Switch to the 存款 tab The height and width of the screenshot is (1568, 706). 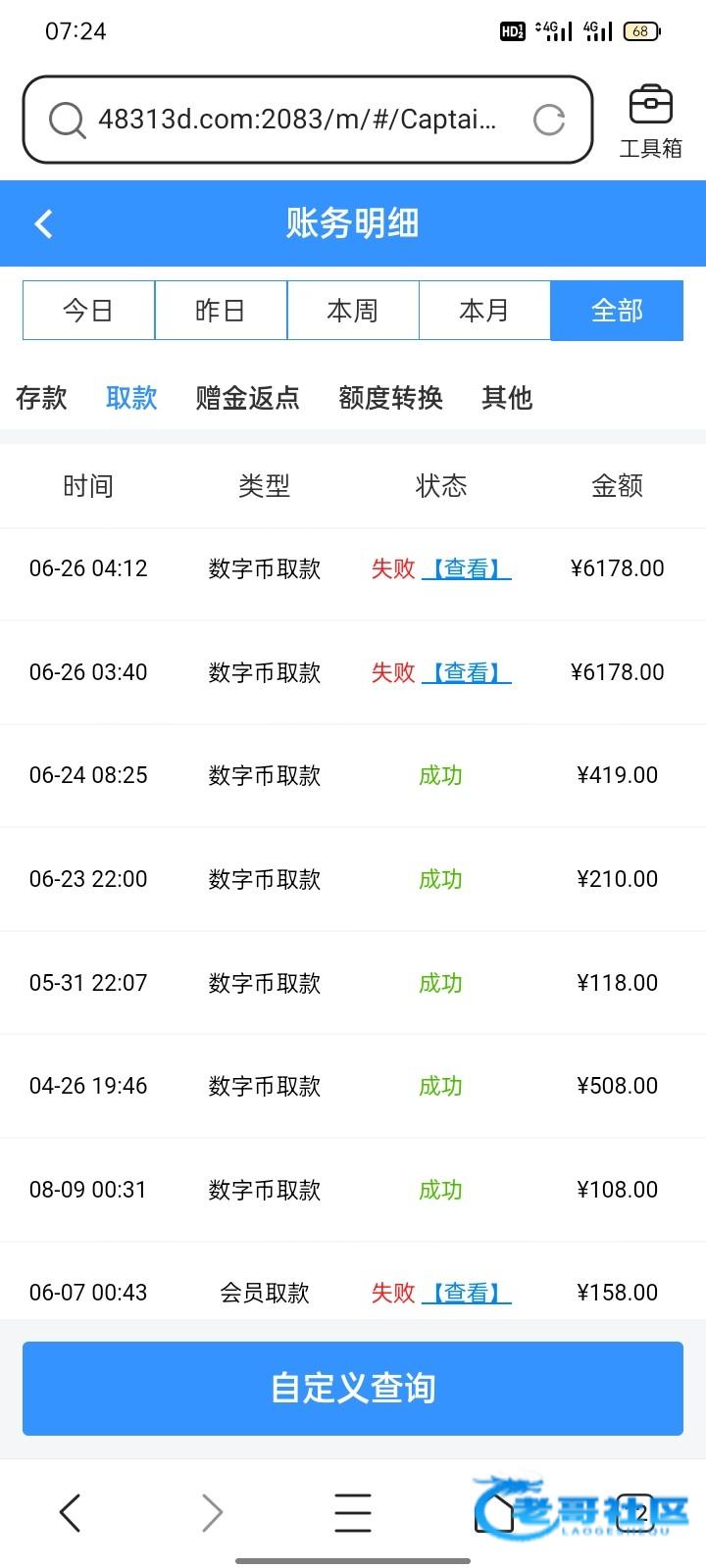click(x=41, y=398)
